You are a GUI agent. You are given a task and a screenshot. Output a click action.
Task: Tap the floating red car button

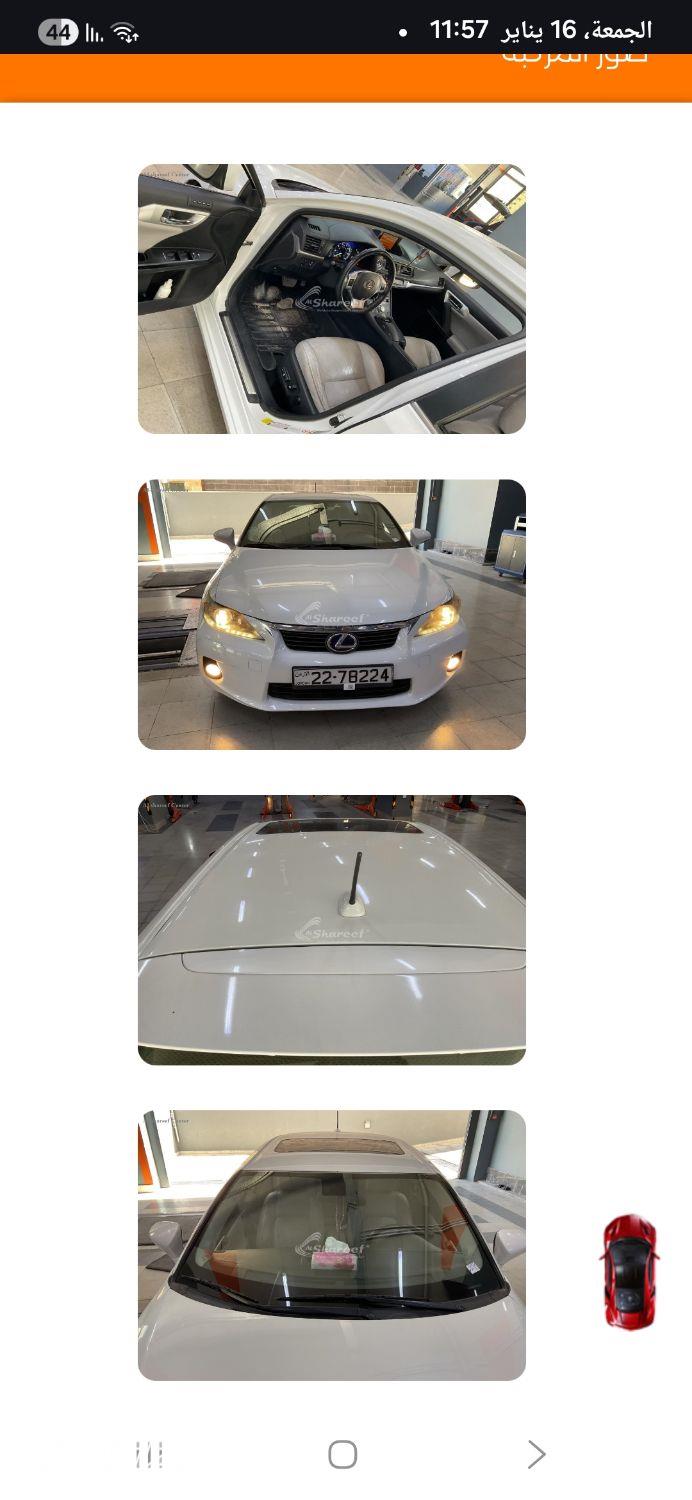[629, 1271]
